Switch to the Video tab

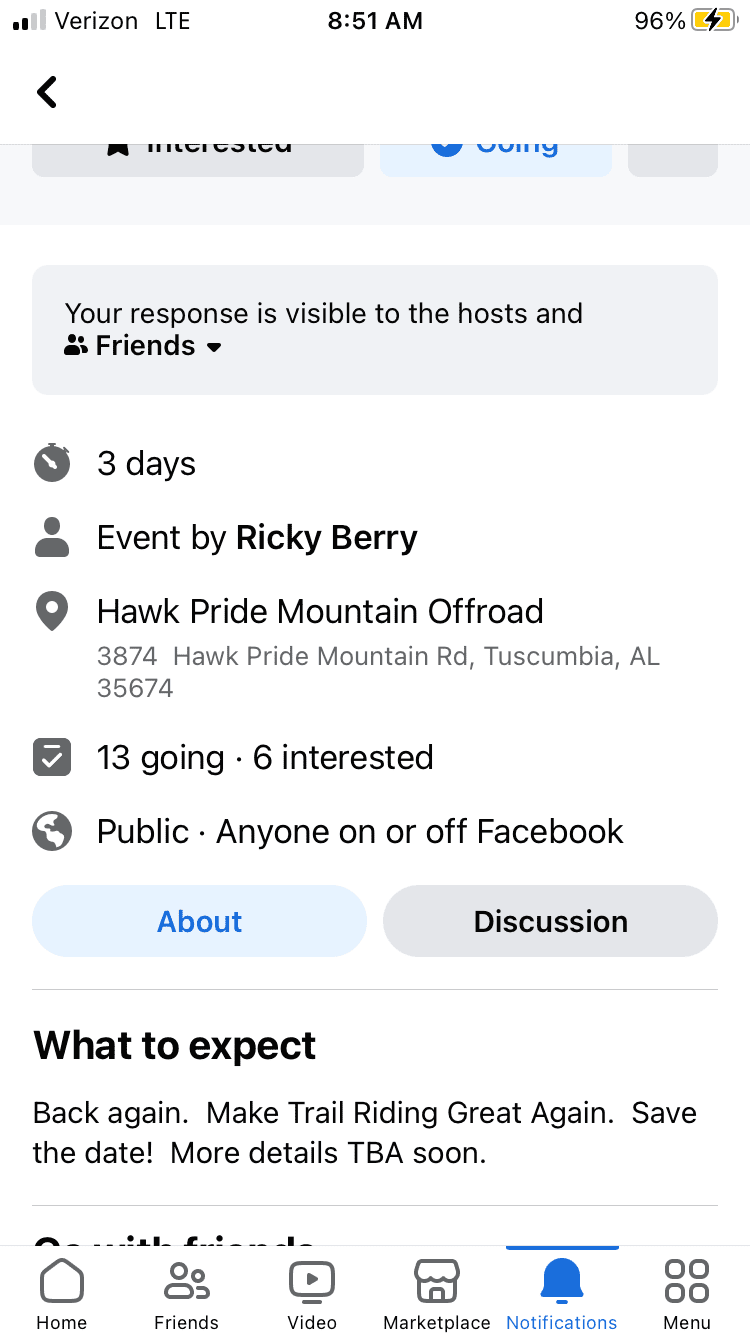[x=312, y=1294]
